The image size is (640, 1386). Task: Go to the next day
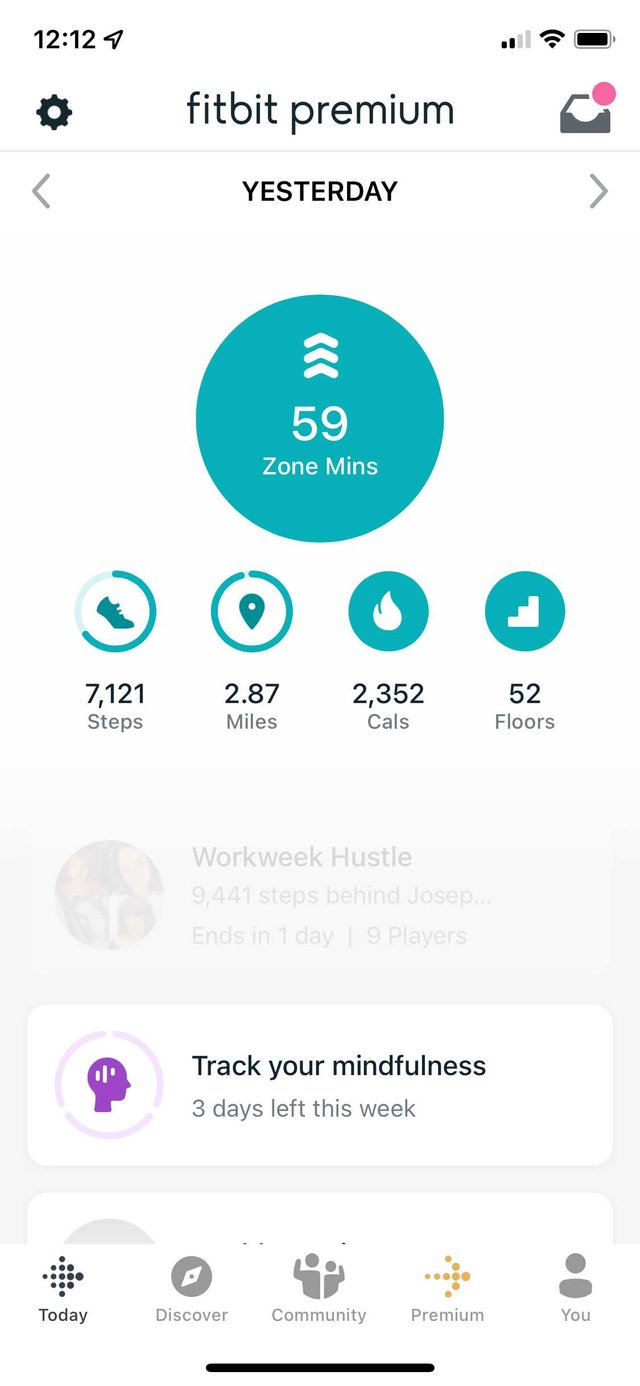(x=598, y=191)
